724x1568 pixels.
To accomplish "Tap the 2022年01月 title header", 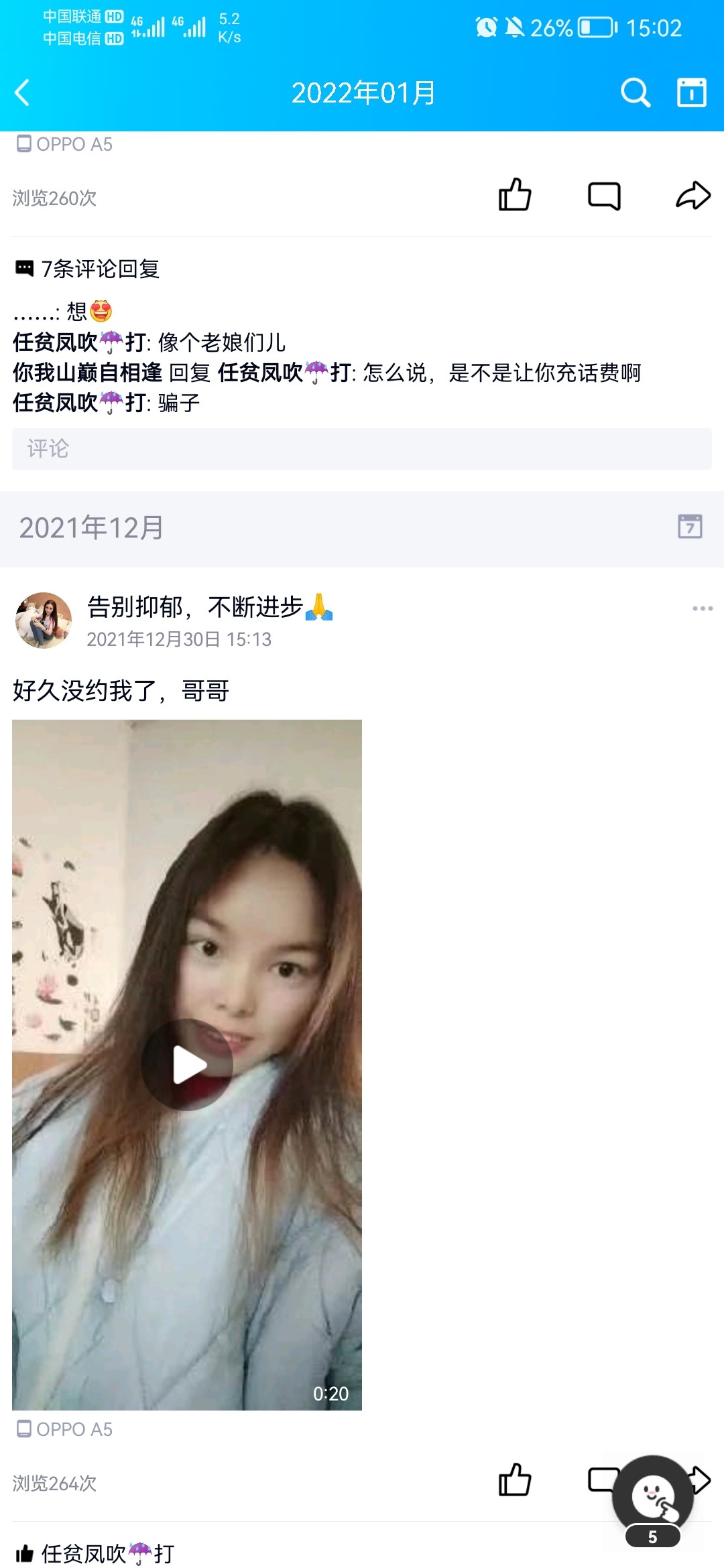I will point(362,92).
